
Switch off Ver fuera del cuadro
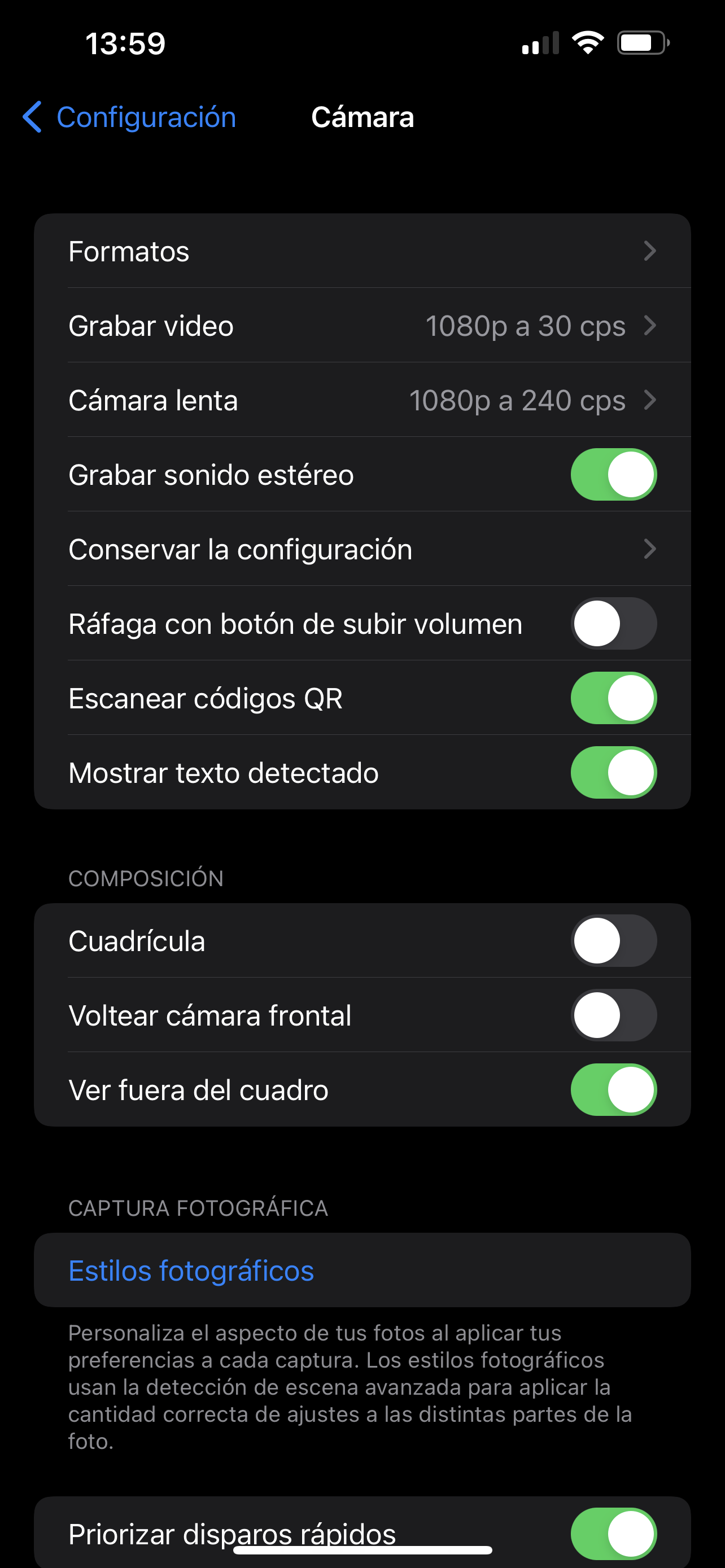(613, 1089)
